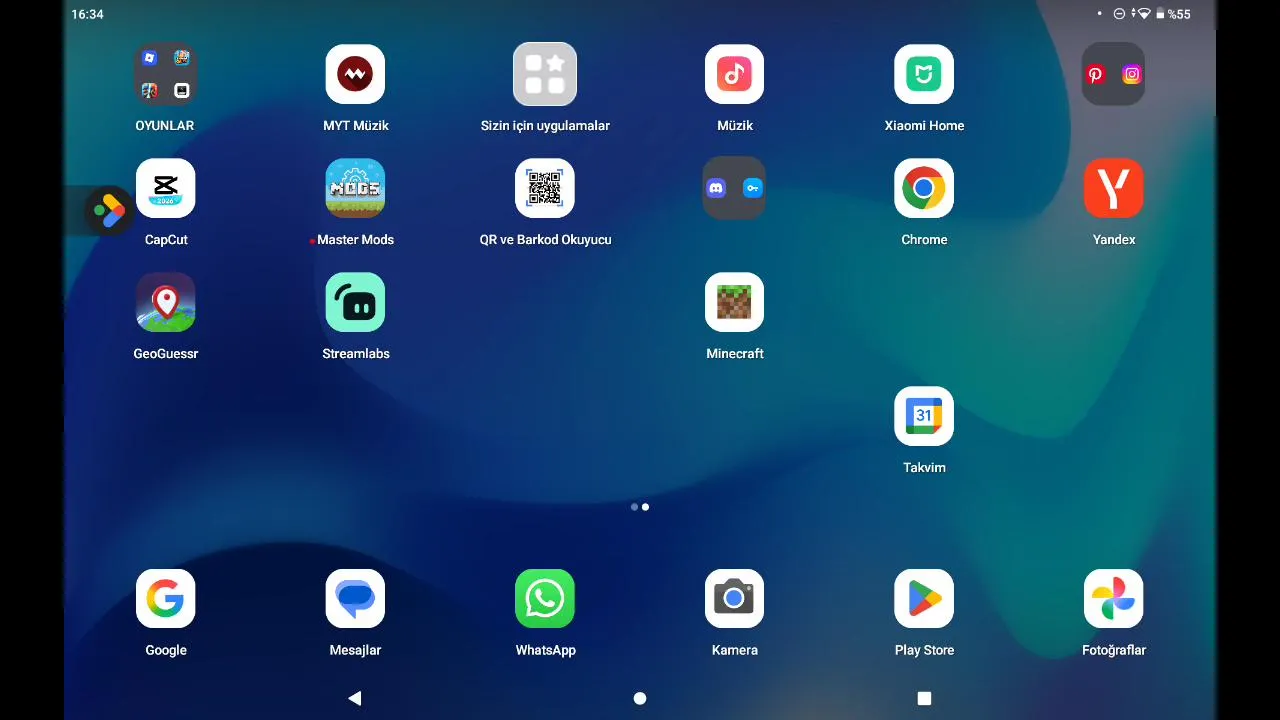Open the Müzik app
Screen dimensions: 1280x720
pyautogui.click(x=734, y=75)
